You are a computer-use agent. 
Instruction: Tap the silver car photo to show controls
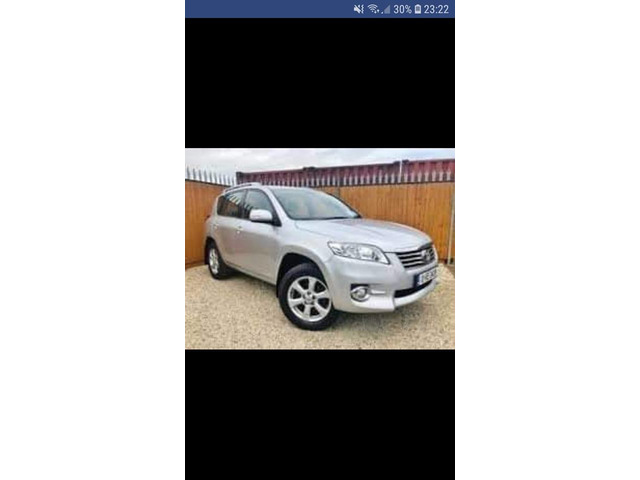pyautogui.click(x=320, y=250)
